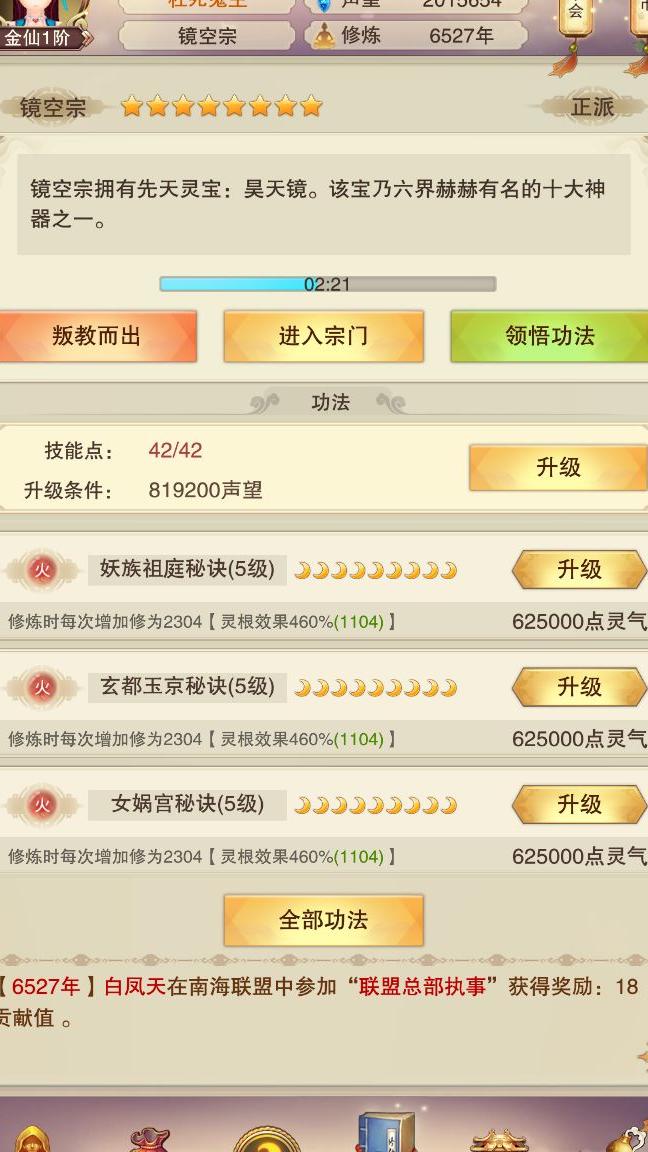Open the palace building icon in bottom bar
The height and width of the screenshot is (1152, 648).
tap(499, 1140)
